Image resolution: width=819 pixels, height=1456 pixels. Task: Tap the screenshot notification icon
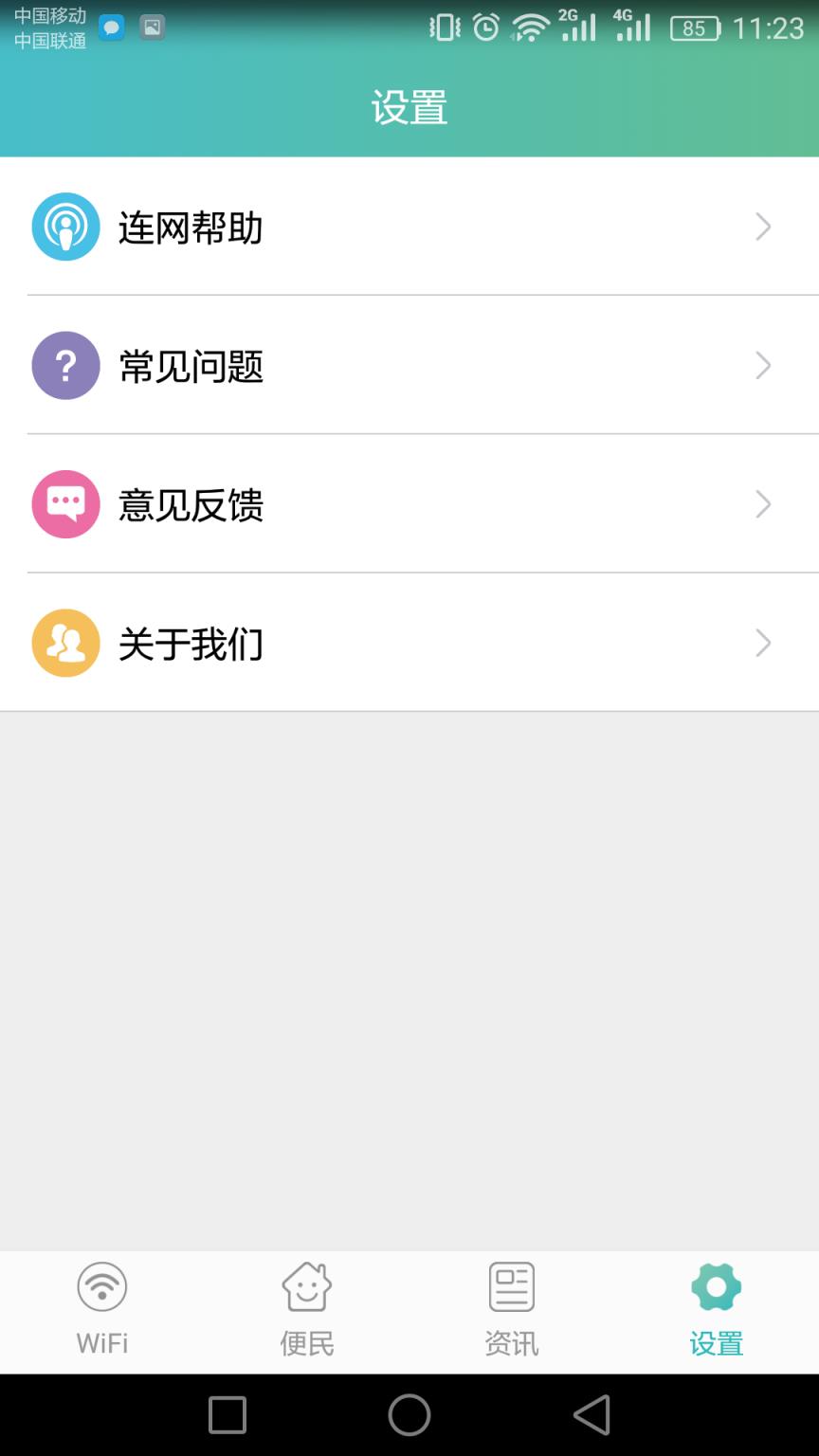tap(151, 27)
